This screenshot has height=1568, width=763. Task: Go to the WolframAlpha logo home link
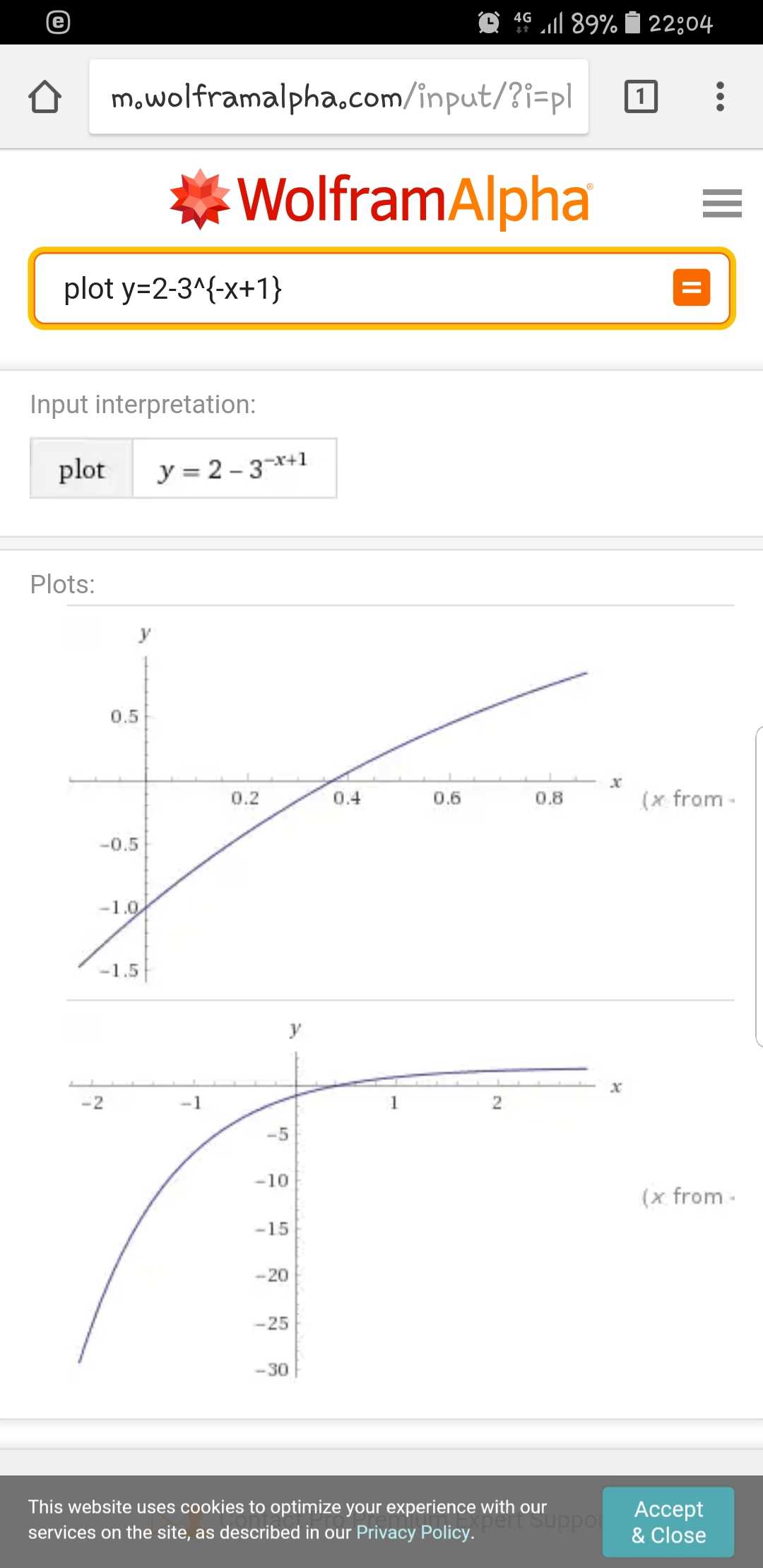tap(381, 201)
